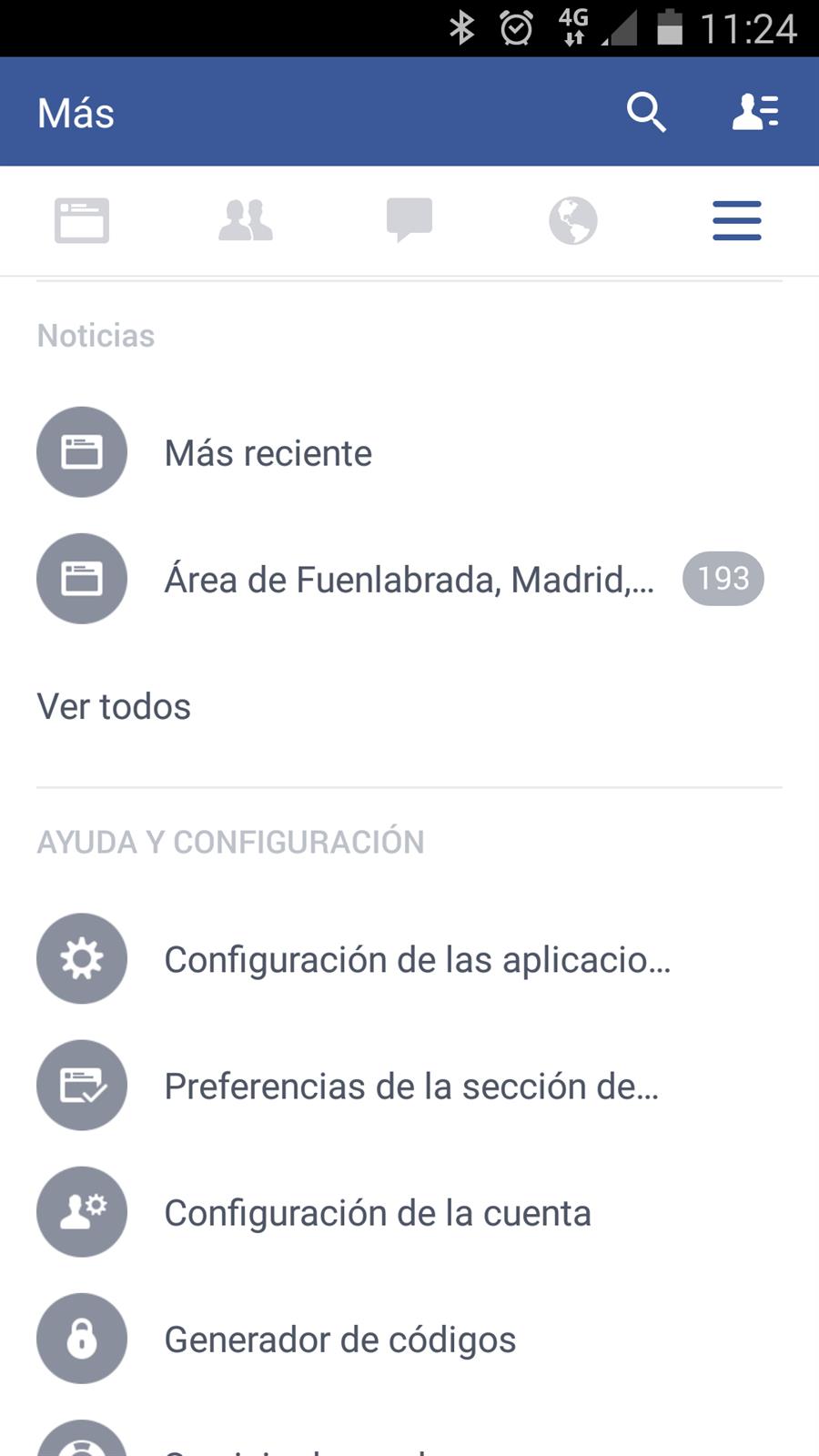Screen dimensions: 819x1456
Task: Switch to the news feed tab
Action: point(82,220)
